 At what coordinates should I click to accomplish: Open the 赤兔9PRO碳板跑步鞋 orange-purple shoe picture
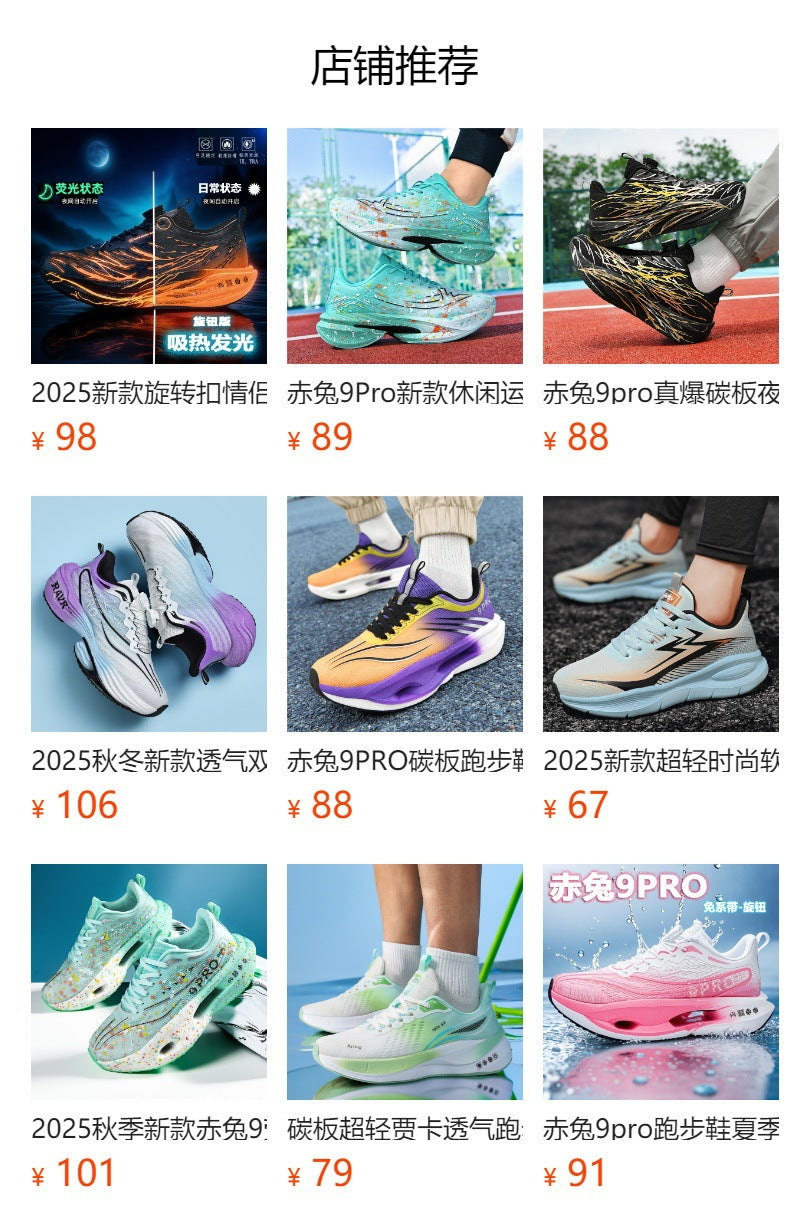pyautogui.click(x=404, y=612)
